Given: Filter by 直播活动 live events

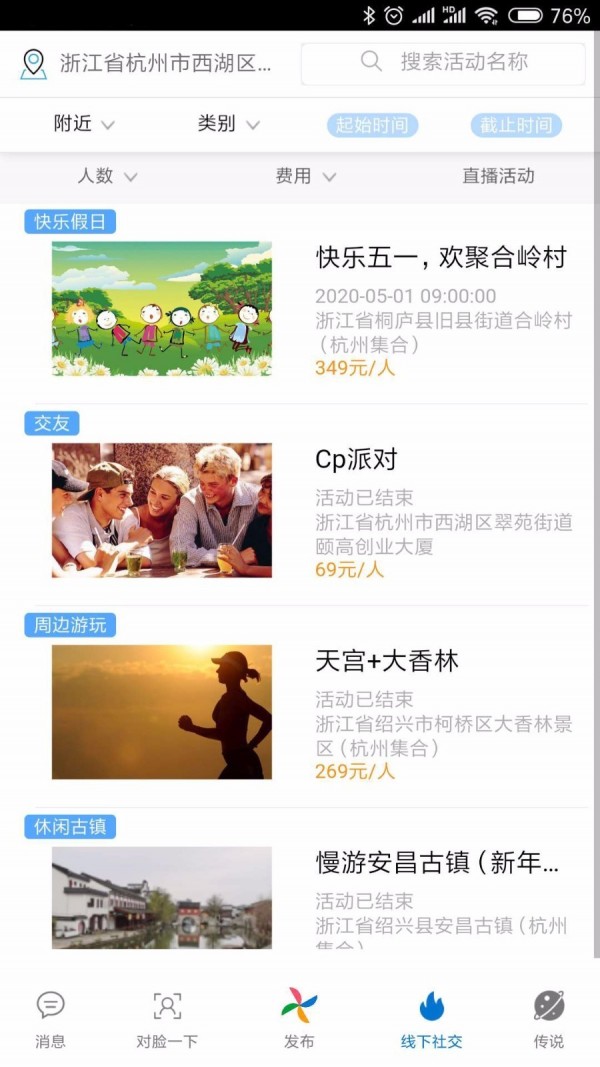Looking at the screenshot, I should point(498,176).
